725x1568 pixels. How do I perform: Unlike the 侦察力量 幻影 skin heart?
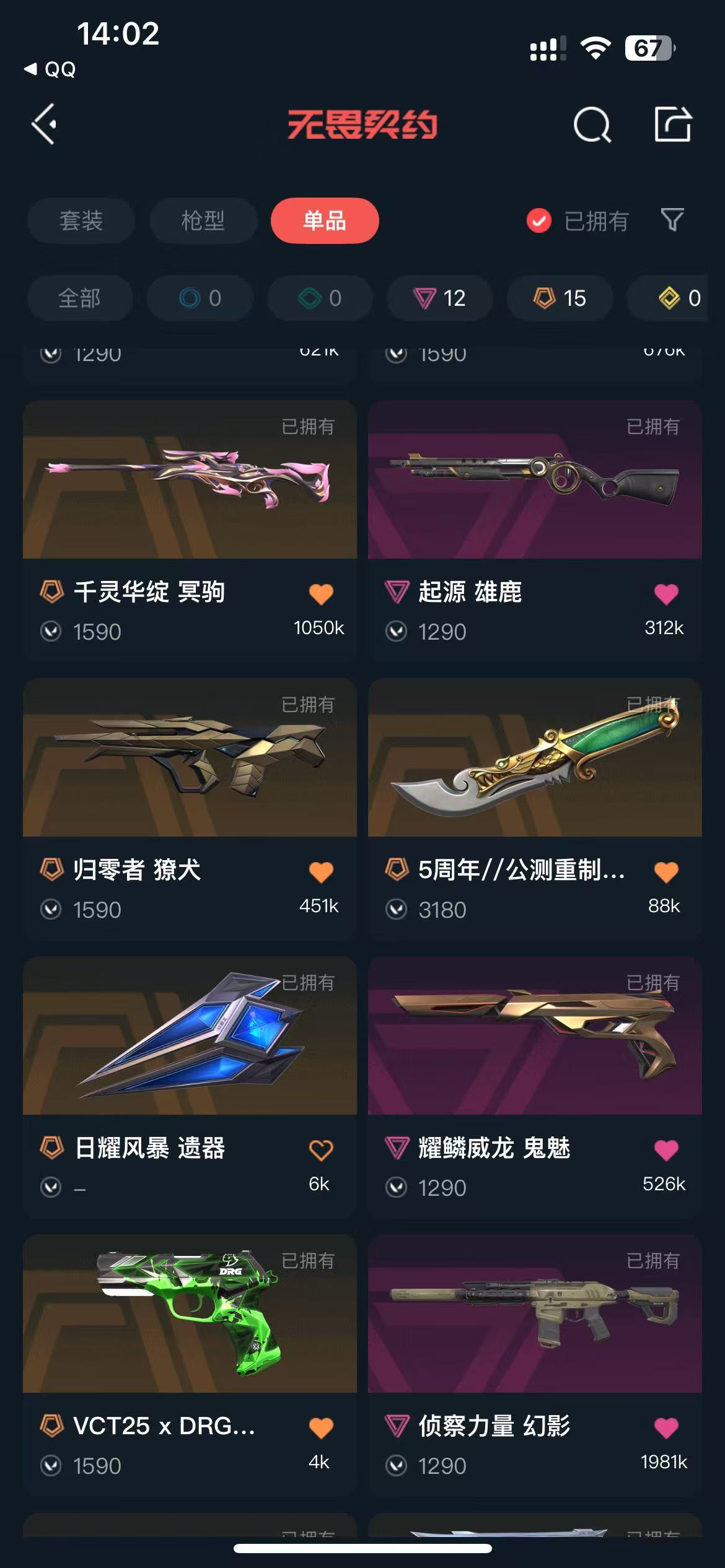(666, 1428)
